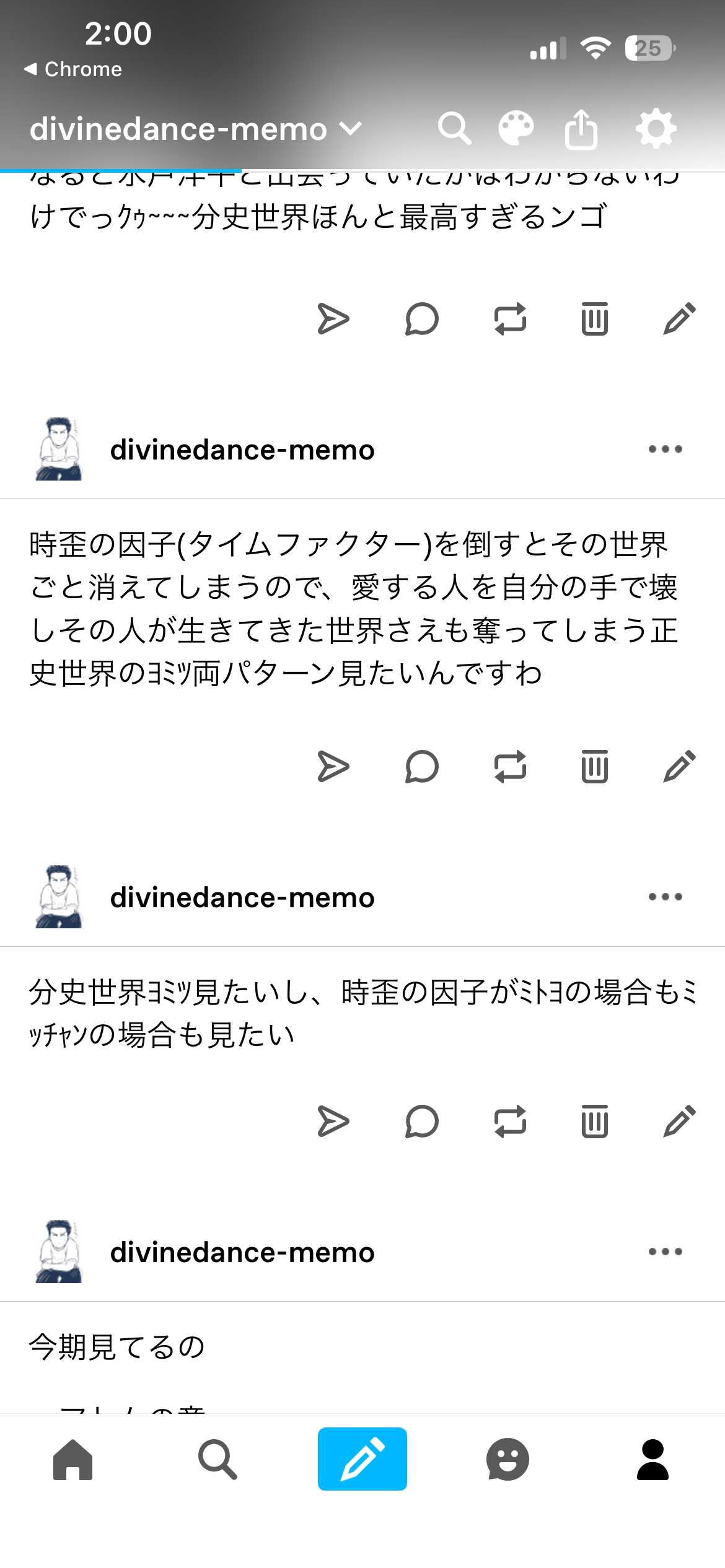Open options menu on the 時歪の因子 post
725x1568 pixels.
(x=665, y=449)
